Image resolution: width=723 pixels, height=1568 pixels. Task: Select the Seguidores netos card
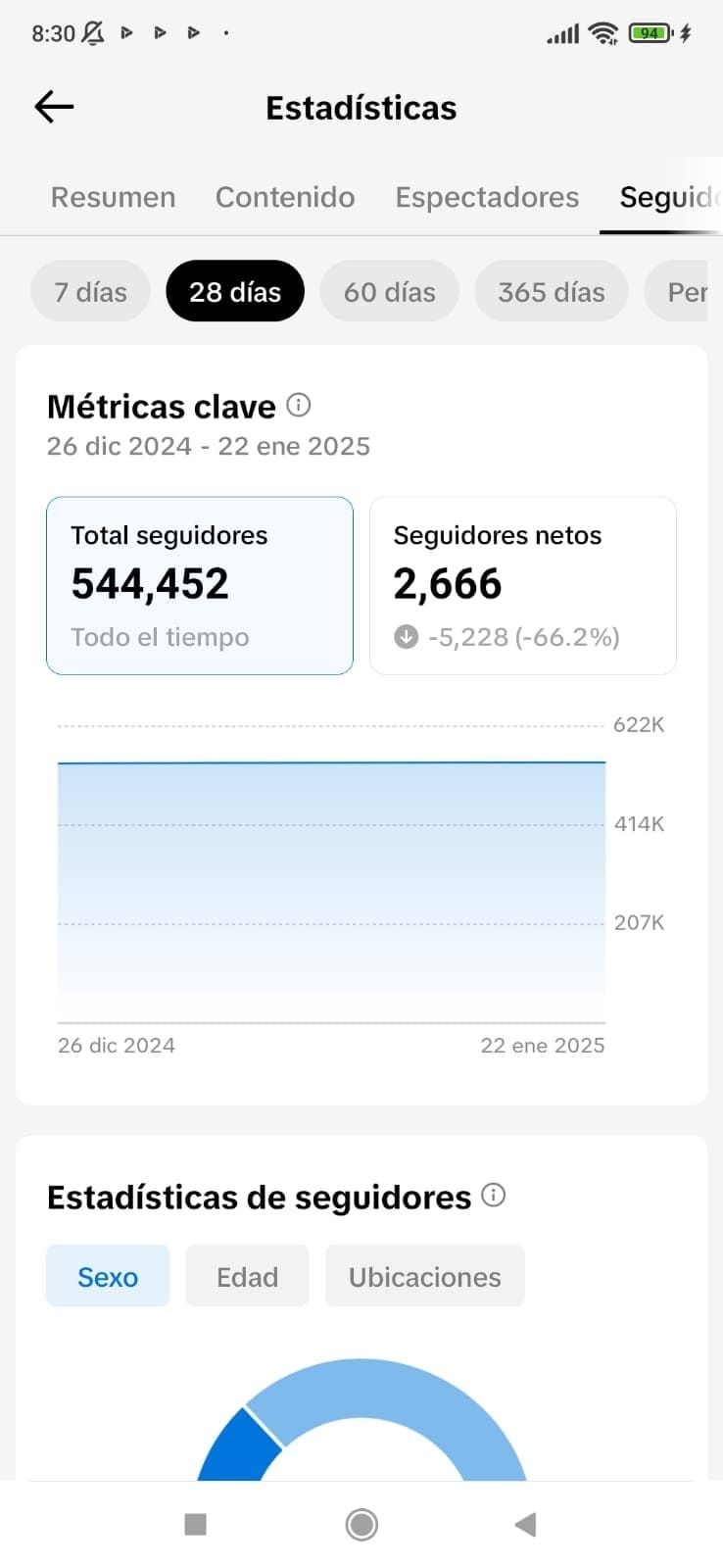click(x=522, y=585)
